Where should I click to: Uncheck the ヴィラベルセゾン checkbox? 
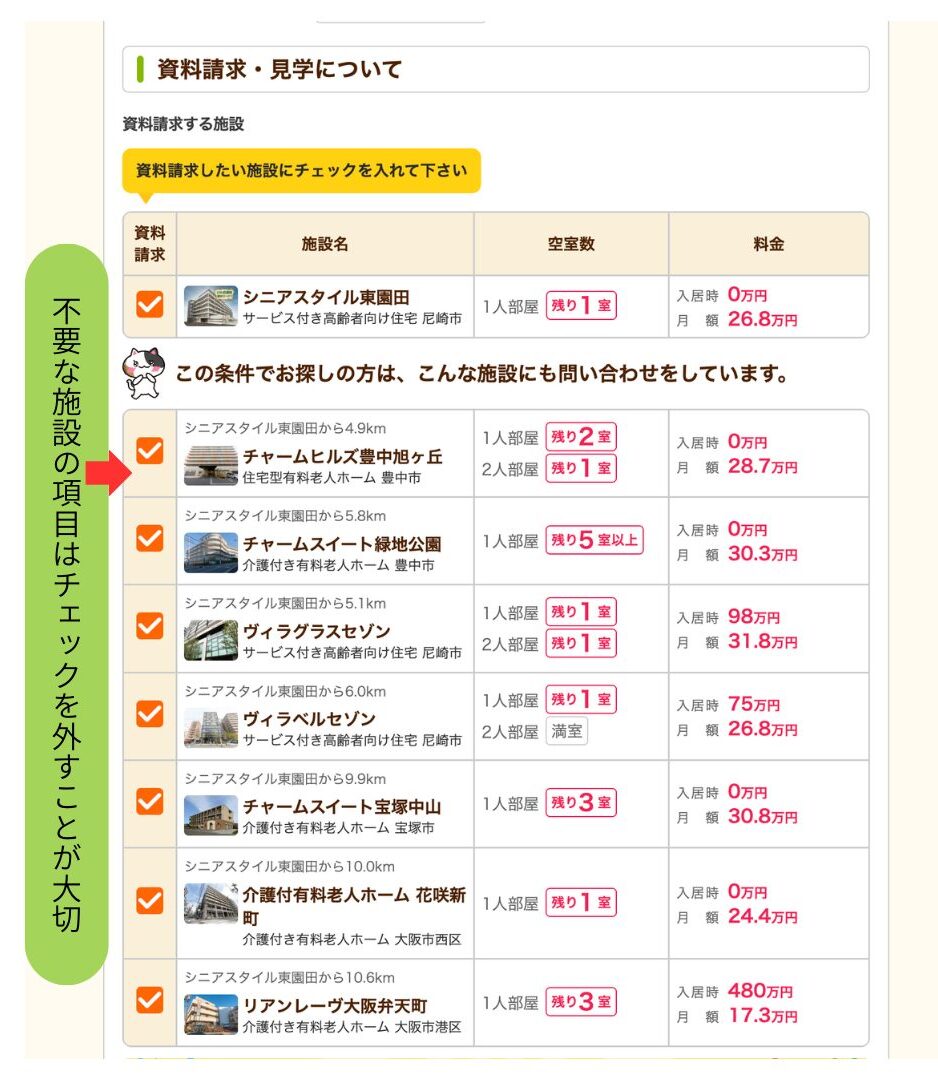point(149,715)
